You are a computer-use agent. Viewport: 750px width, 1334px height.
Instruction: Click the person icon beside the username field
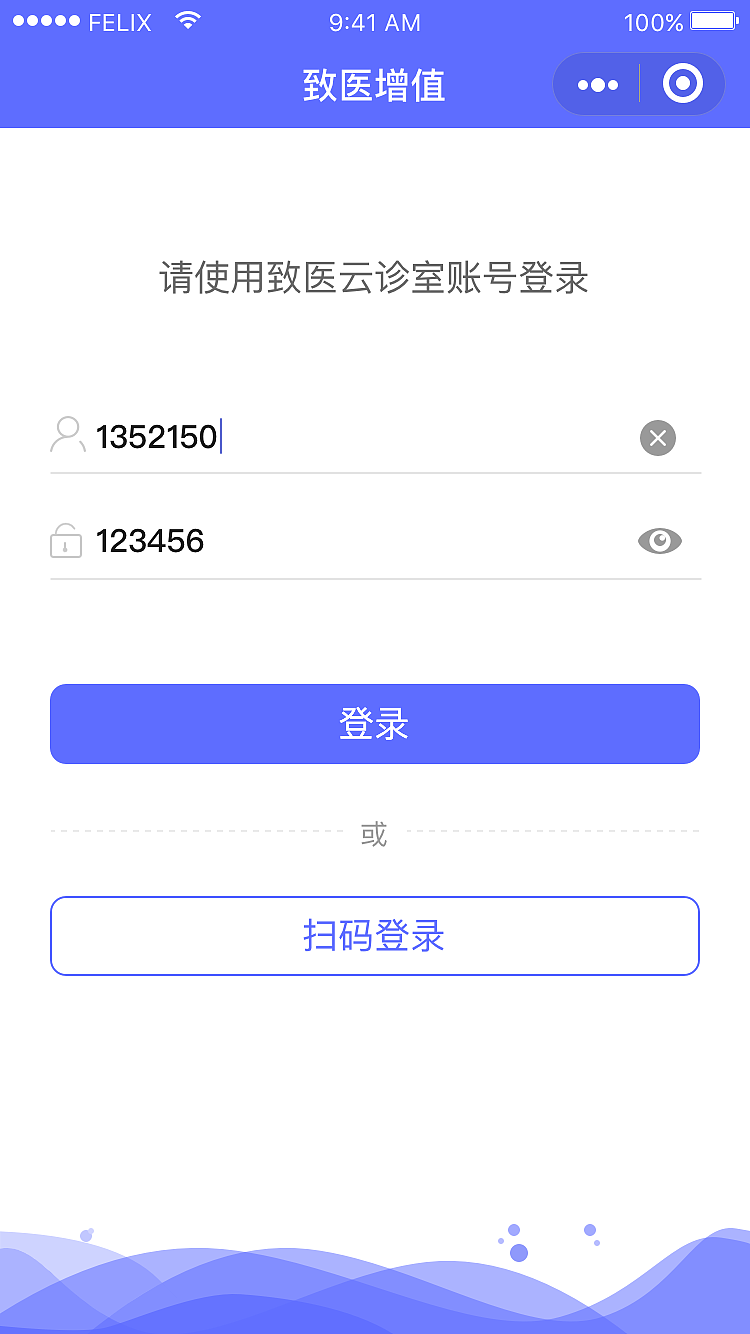66,436
